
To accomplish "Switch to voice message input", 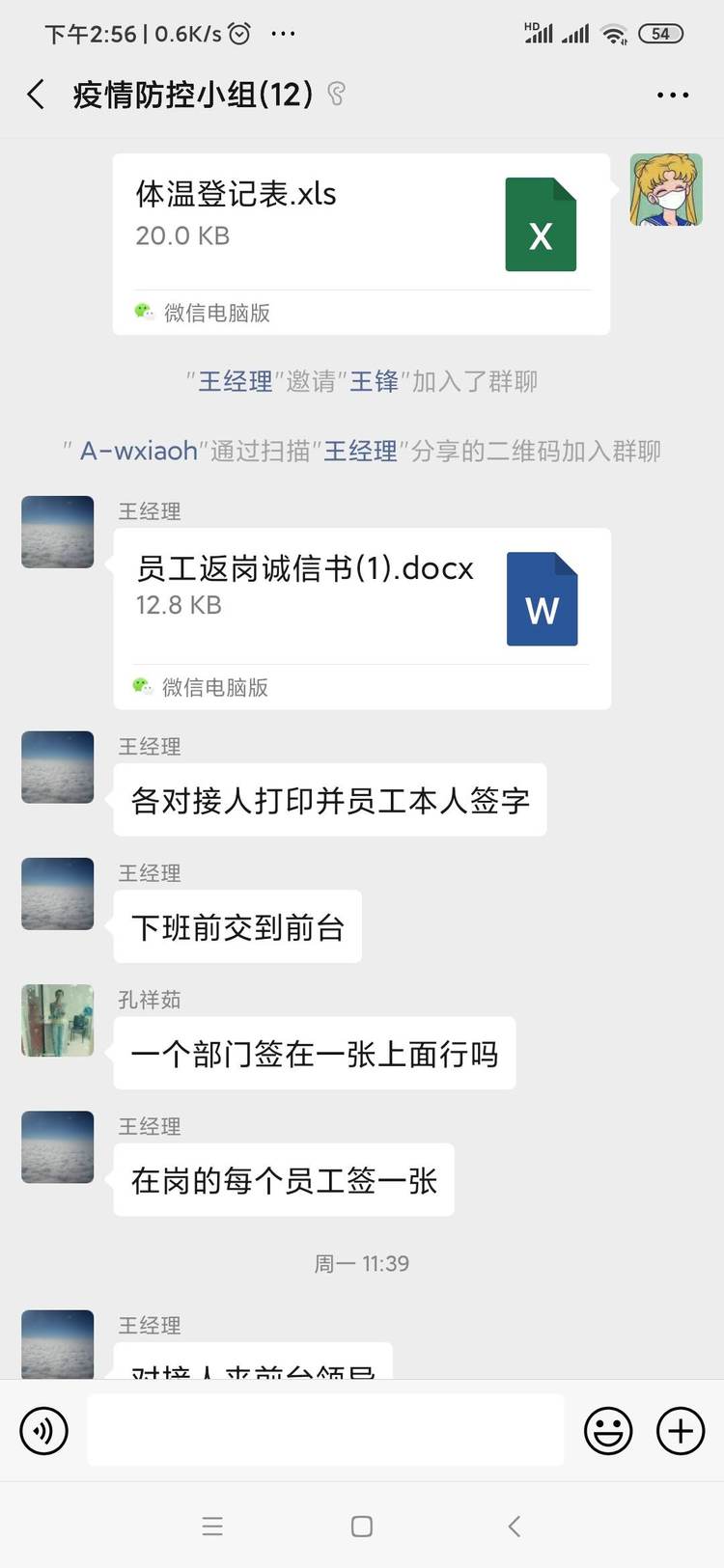I will (x=43, y=1430).
